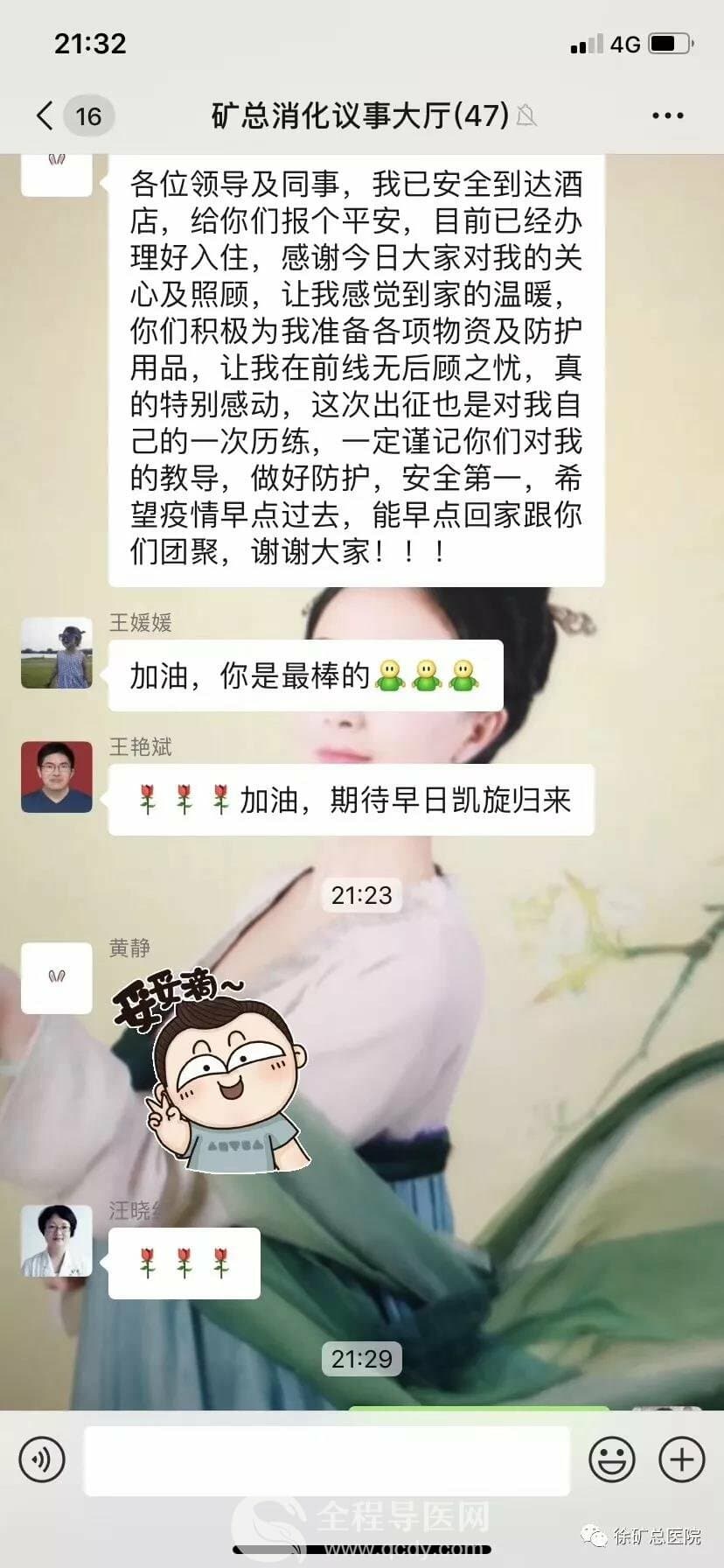The width and height of the screenshot is (724, 1568).
Task: View 黄静's profile avatar above the sticker
Action: point(57,977)
